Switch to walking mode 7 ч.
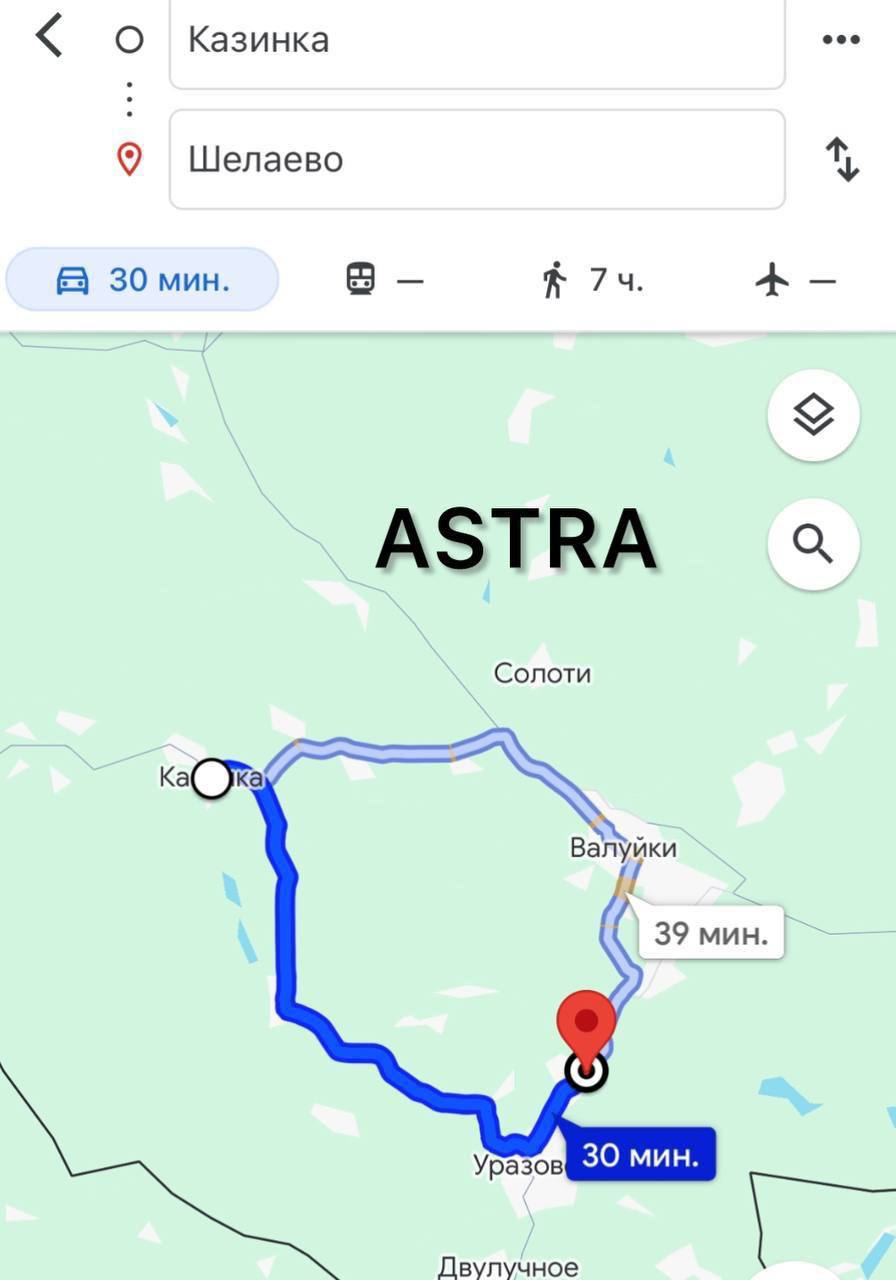 (x=592, y=280)
